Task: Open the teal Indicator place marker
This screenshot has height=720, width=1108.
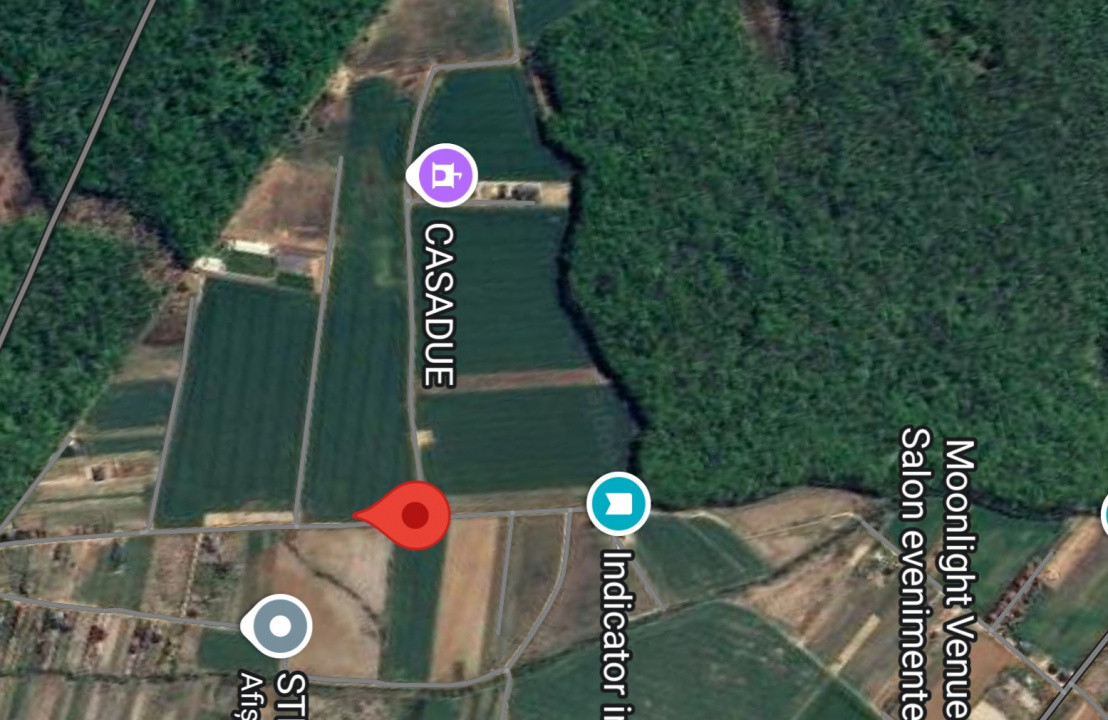Action: [618, 503]
